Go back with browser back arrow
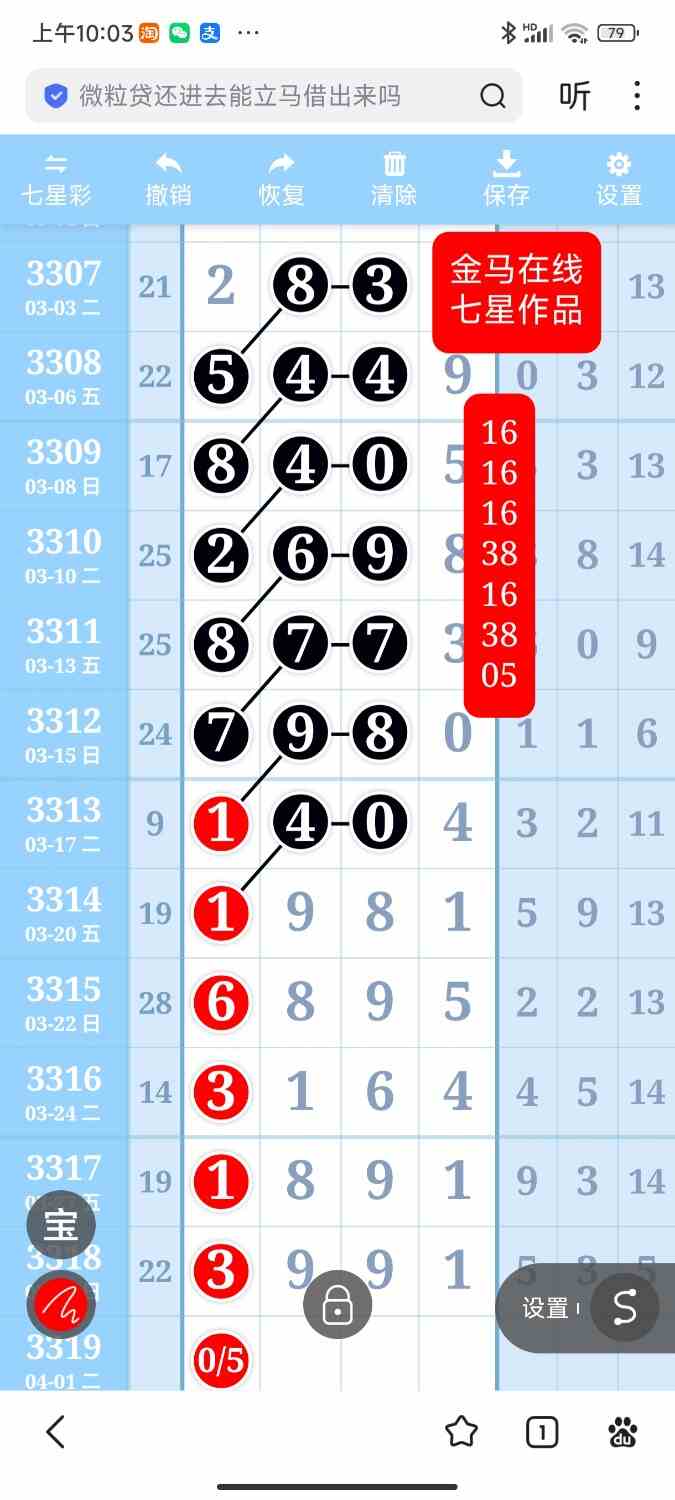Viewport: 675px width, 1500px height. tap(56, 1432)
